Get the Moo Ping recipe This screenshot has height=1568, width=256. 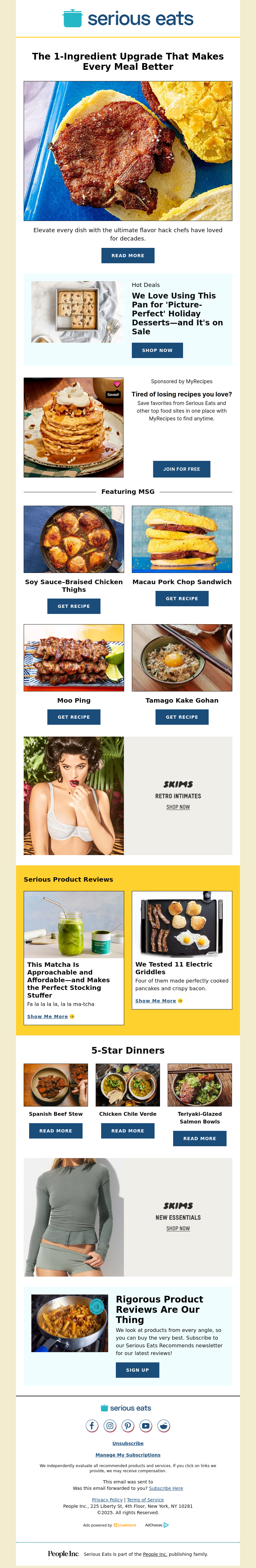click(x=74, y=716)
